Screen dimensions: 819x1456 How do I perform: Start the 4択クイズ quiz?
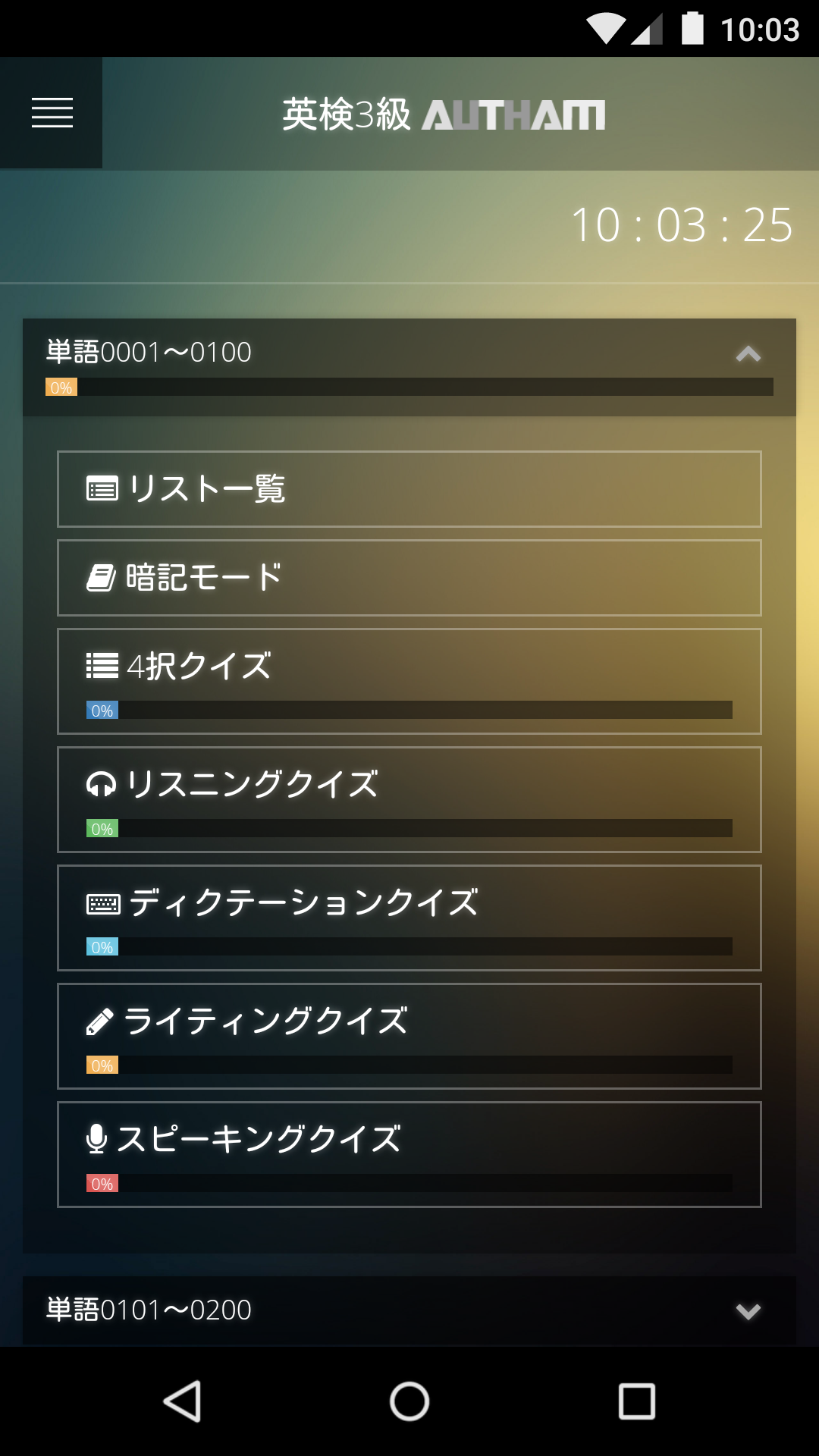(x=409, y=681)
